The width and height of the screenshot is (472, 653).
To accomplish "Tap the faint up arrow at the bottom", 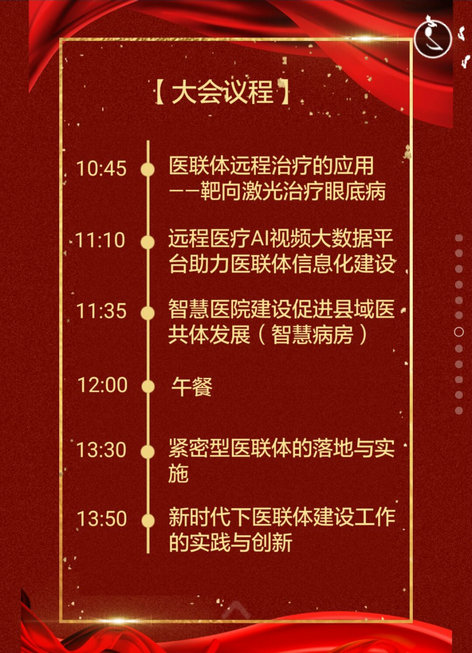I will [236, 610].
